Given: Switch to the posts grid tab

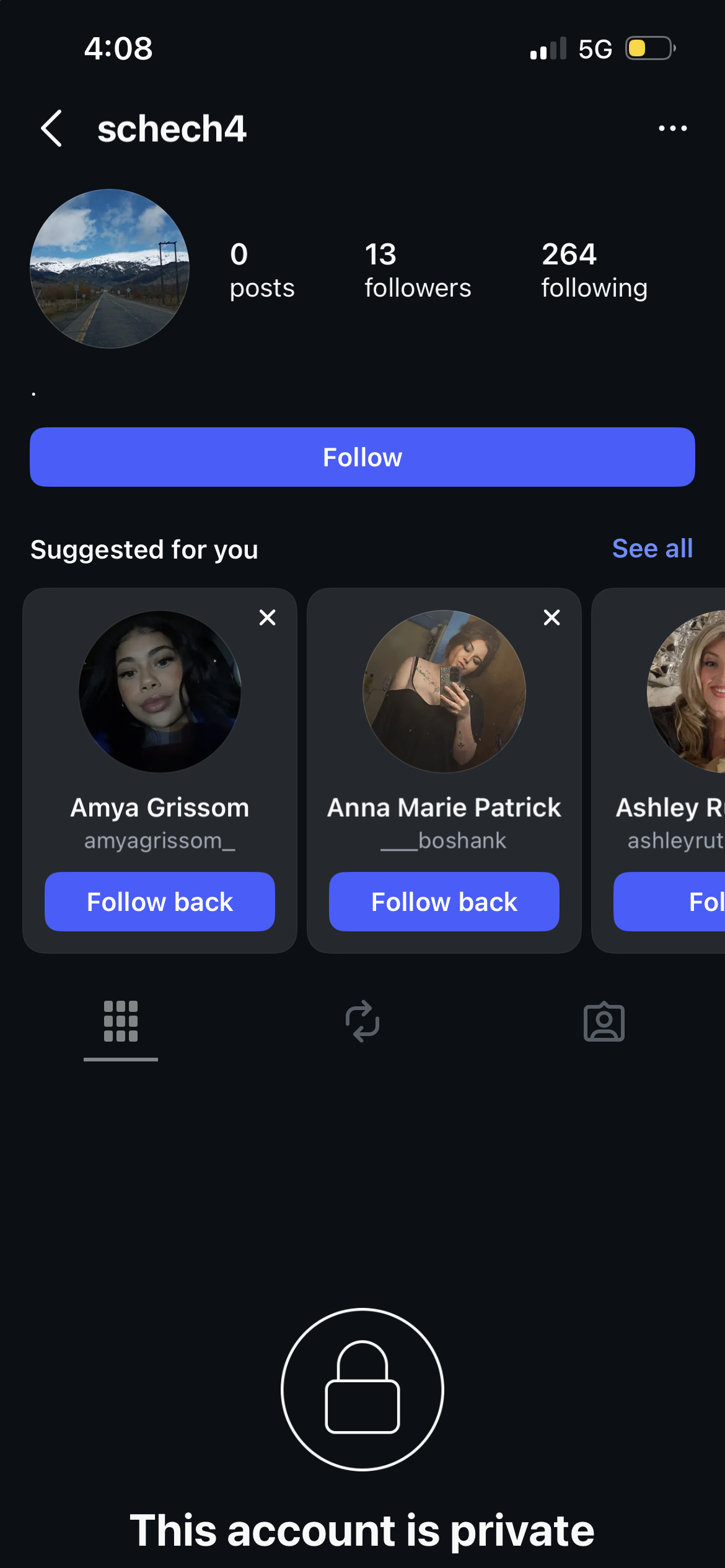Looking at the screenshot, I should point(121,1022).
